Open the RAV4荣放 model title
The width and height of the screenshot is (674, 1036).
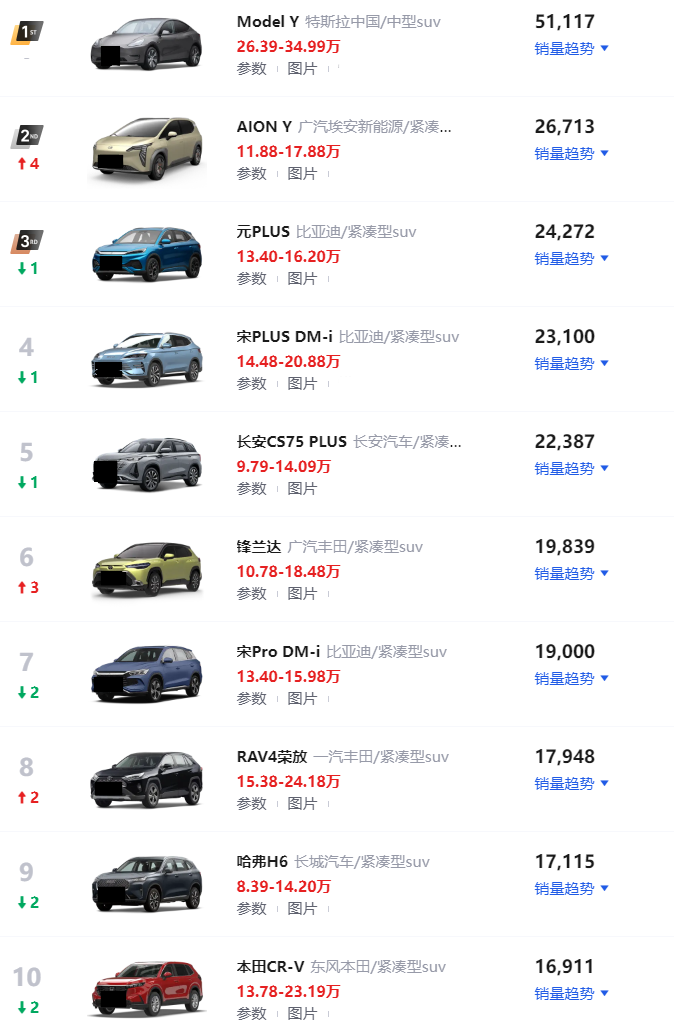click(x=271, y=757)
